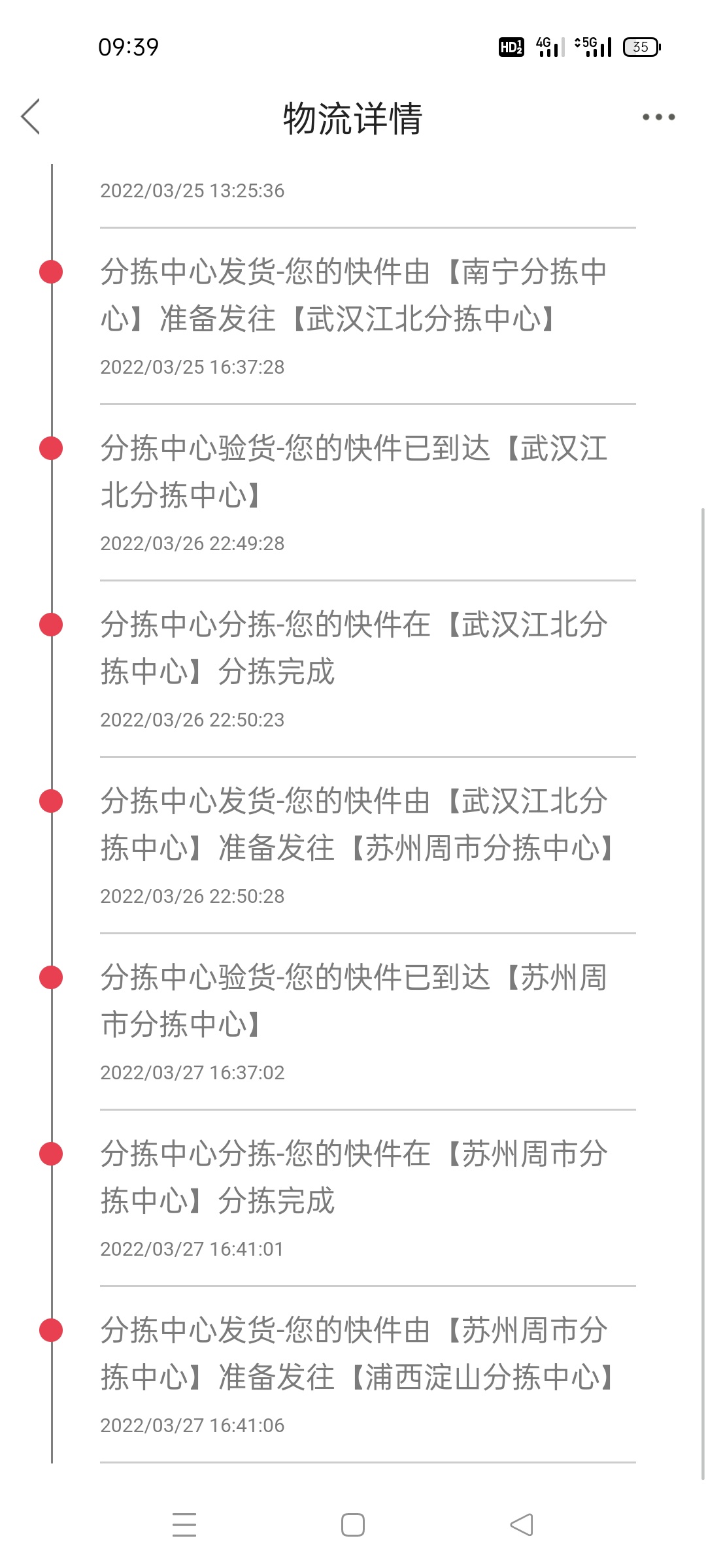Open the system recent apps menu
This screenshot has height=1568, width=706.
click(184, 1525)
